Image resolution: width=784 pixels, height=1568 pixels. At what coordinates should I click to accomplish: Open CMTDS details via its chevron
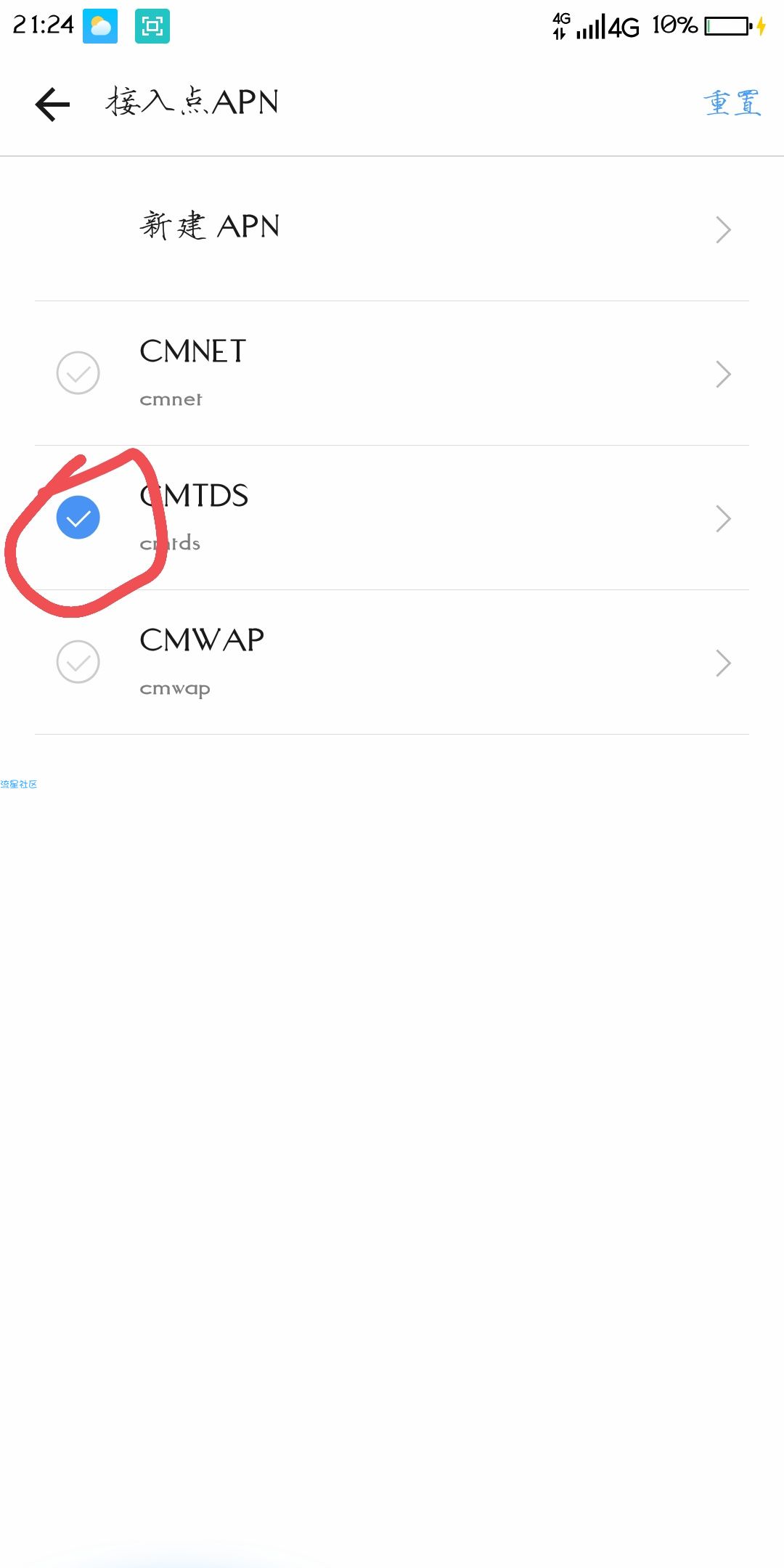tap(723, 518)
